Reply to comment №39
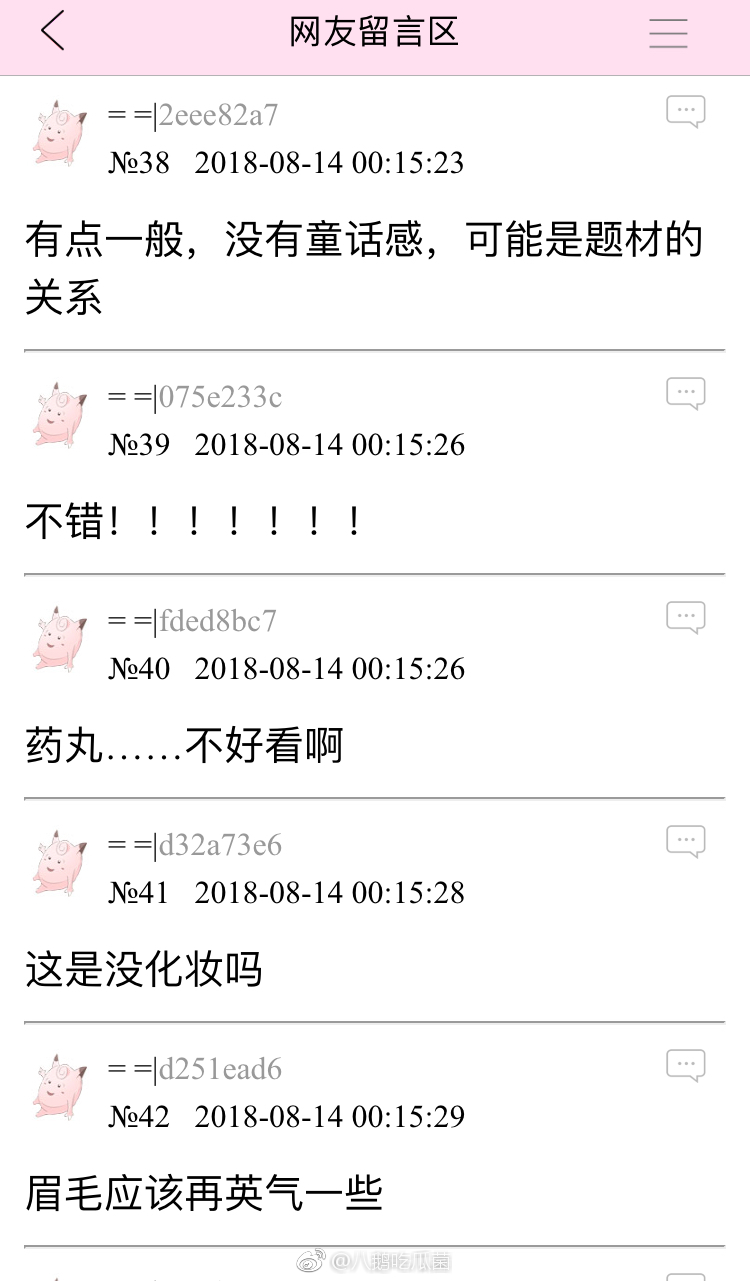Screen dimensions: 750x1281 686,394
